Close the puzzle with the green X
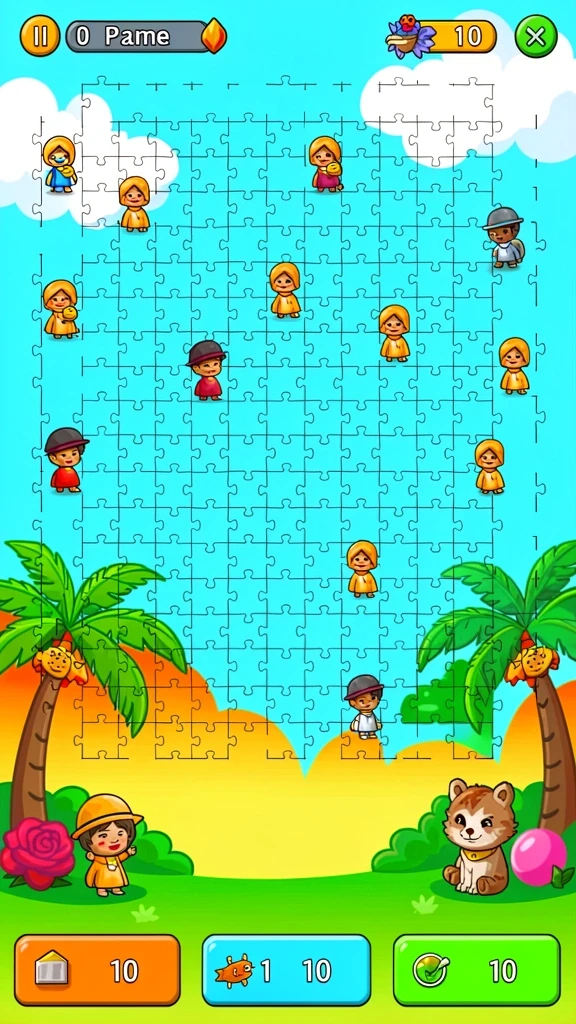 pos(536,36)
